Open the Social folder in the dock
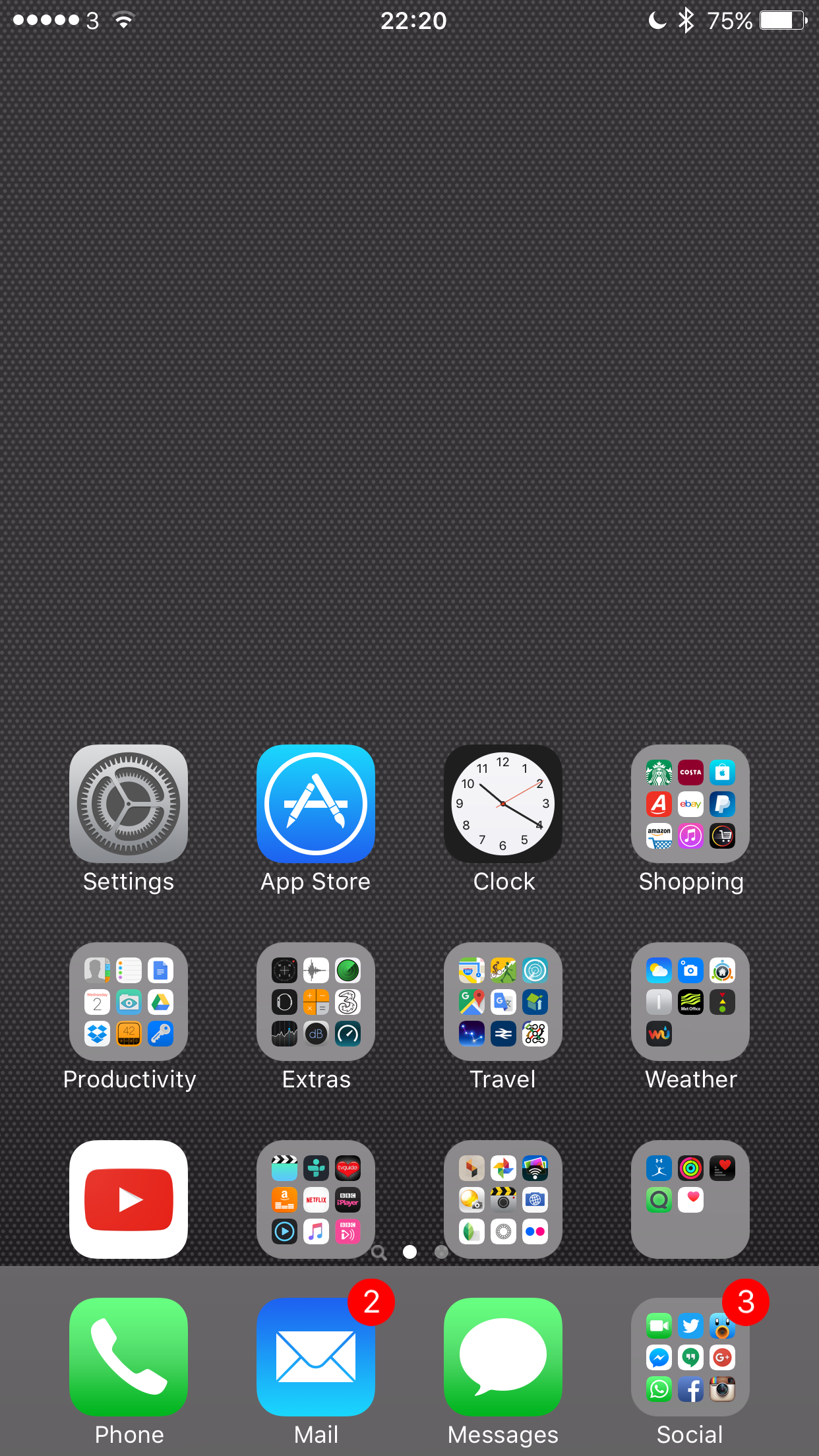Screen dimensions: 819x1456 tap(690, 1357)
